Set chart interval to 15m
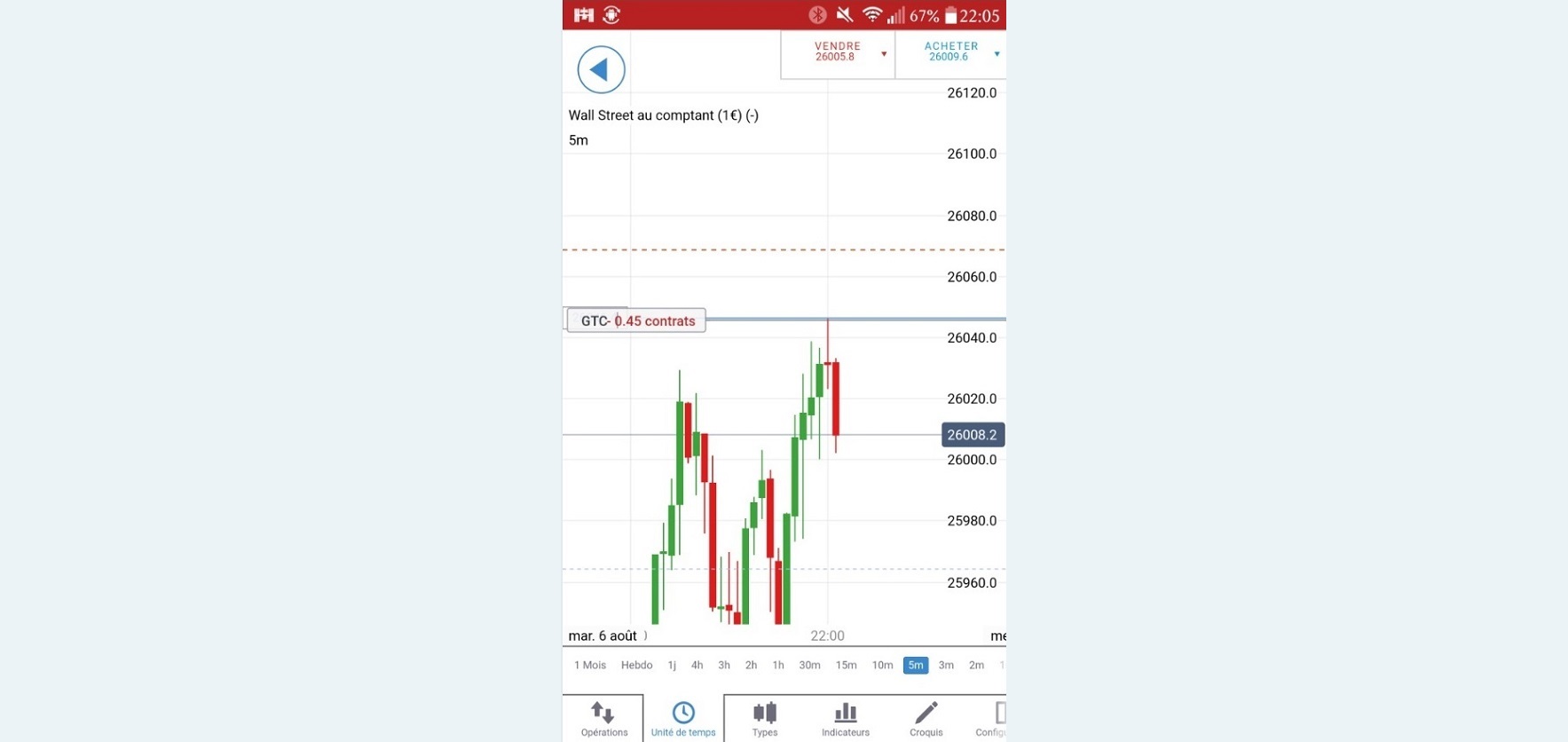The height and width of the screenshot is (742, 1568). pyautogui.click(x=846, y=665)
